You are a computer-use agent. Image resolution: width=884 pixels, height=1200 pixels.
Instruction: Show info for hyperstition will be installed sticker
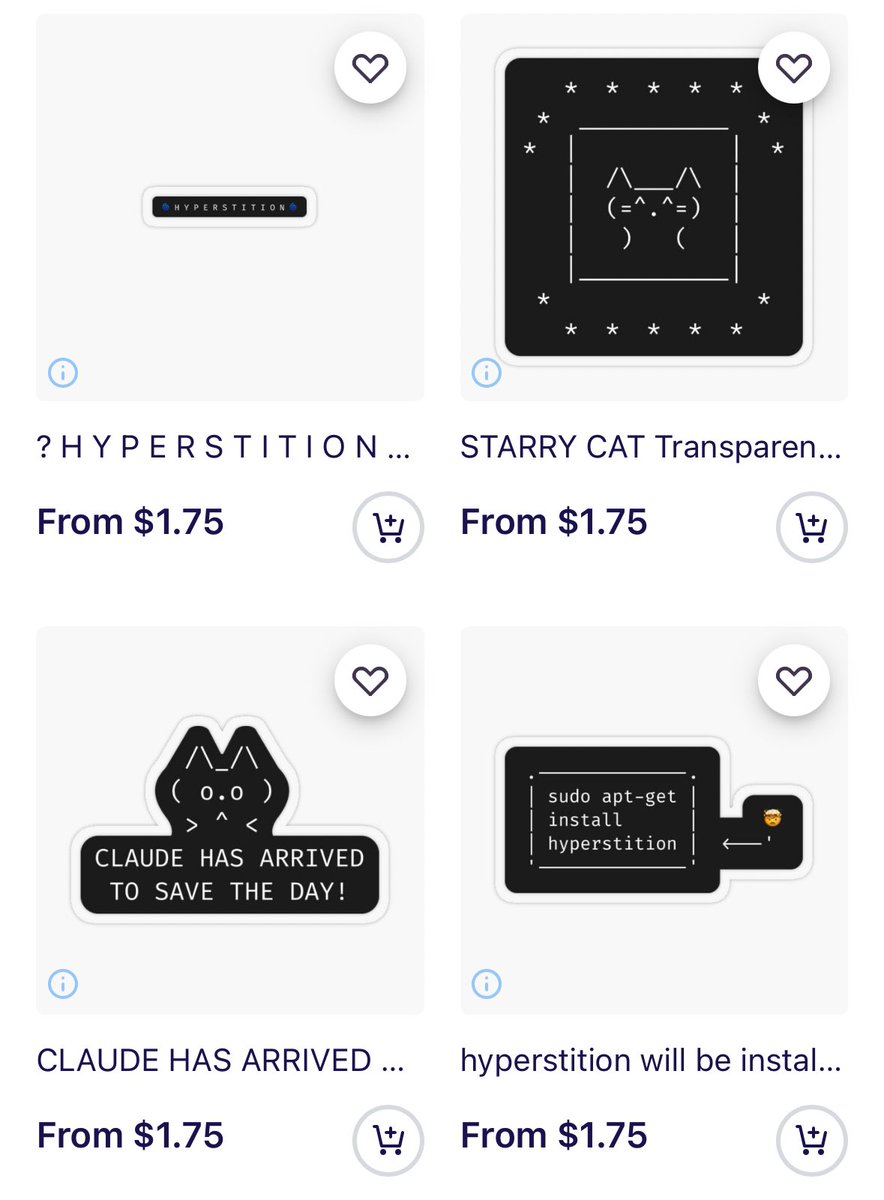(x=486, y=985)
